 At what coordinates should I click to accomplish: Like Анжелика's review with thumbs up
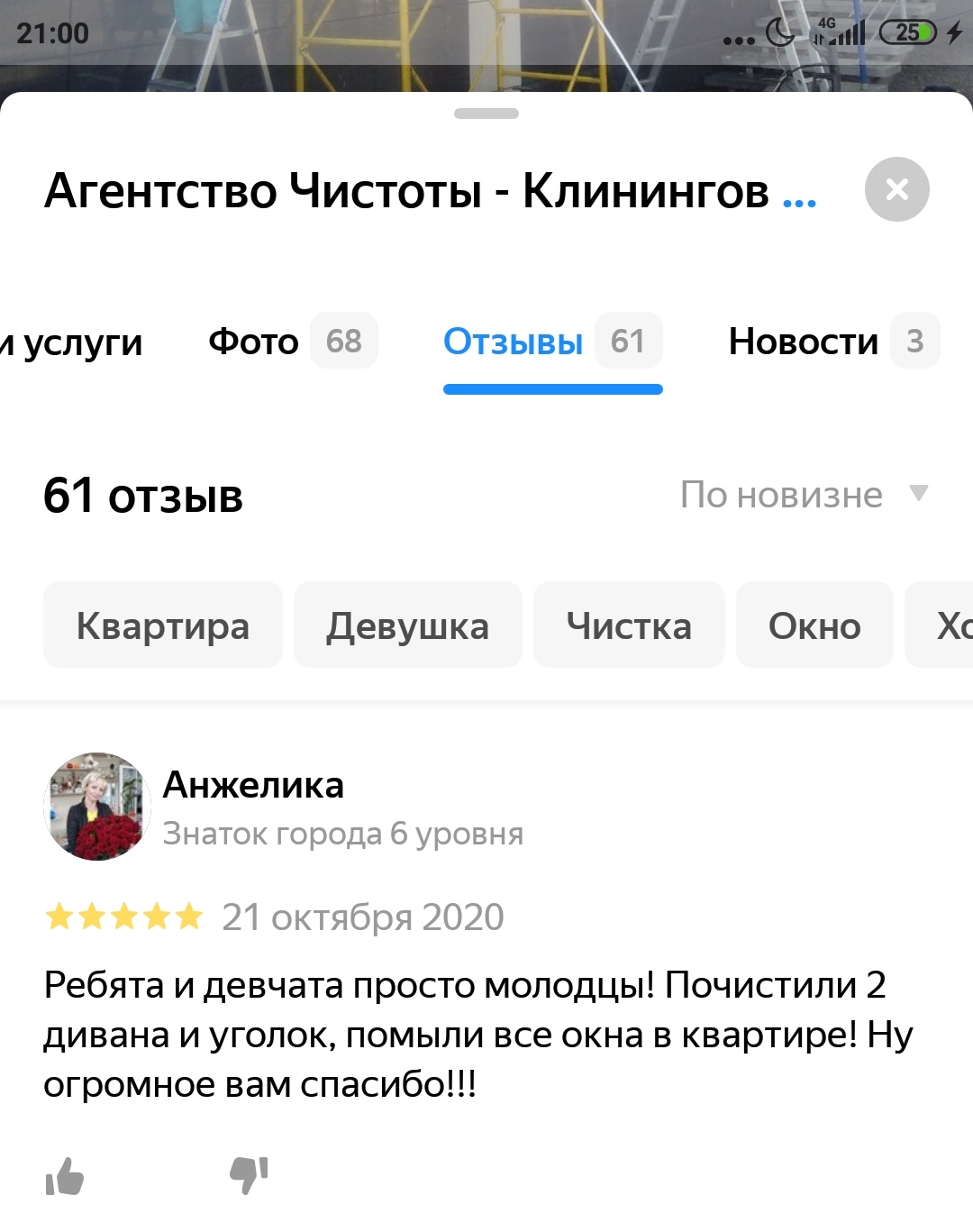(65, 1177)
